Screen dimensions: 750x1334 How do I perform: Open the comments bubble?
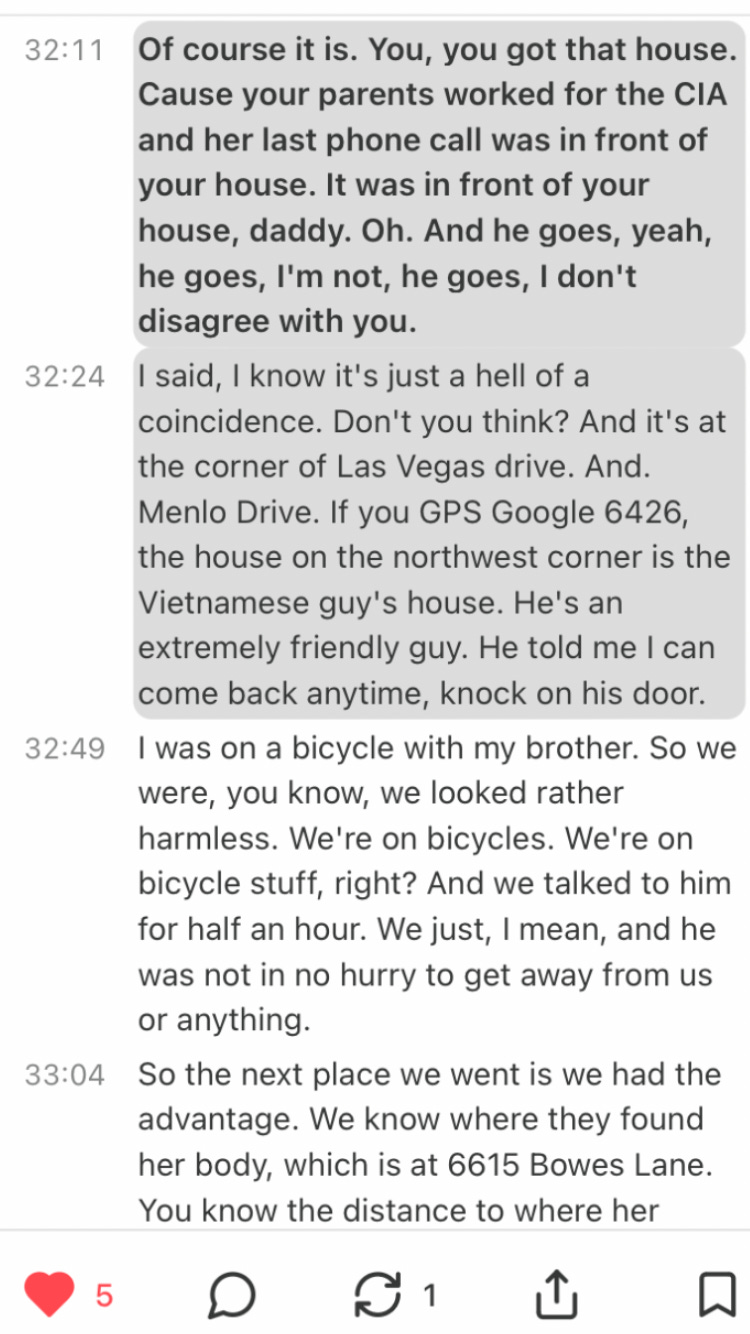coord(232,1296)
